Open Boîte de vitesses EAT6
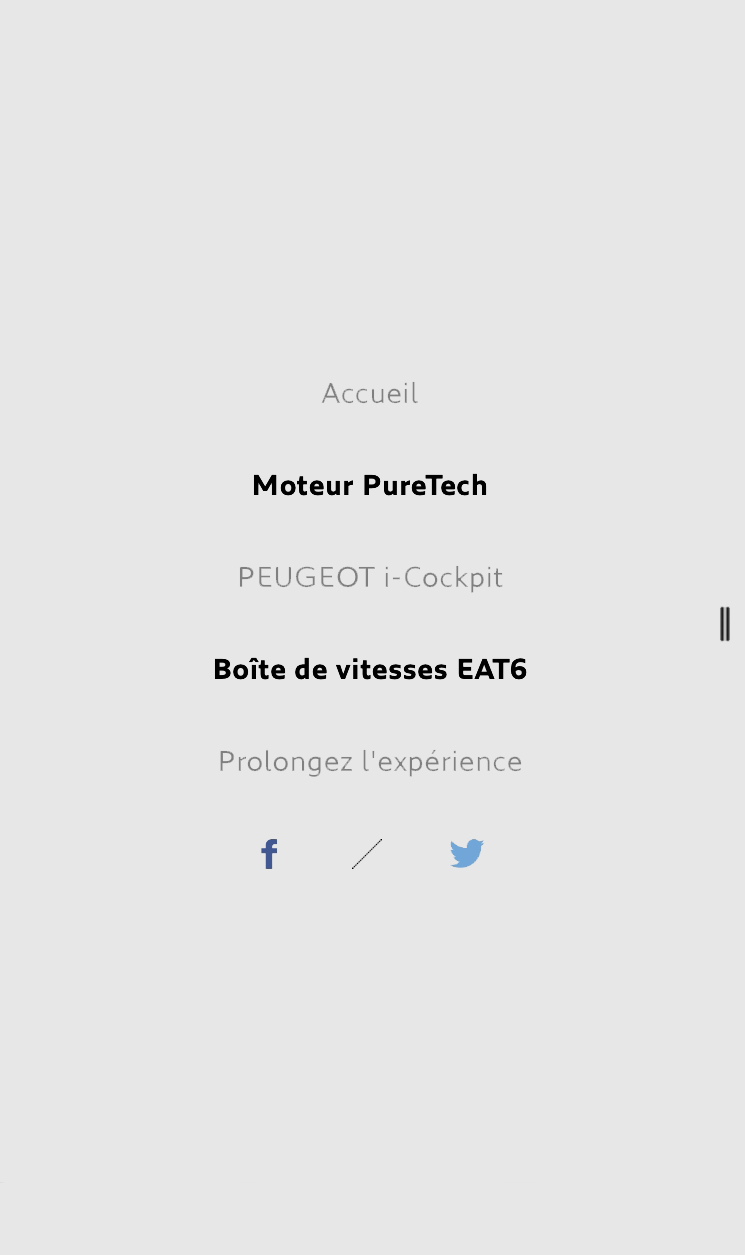Image resolution: width=745 pixels, height=1255 pixels. click(370, 669)
